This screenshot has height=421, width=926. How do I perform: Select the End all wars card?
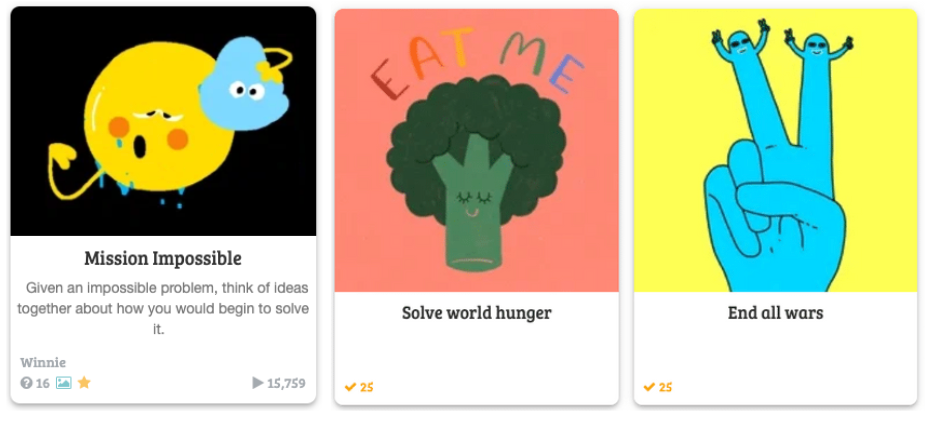[775, 313]
